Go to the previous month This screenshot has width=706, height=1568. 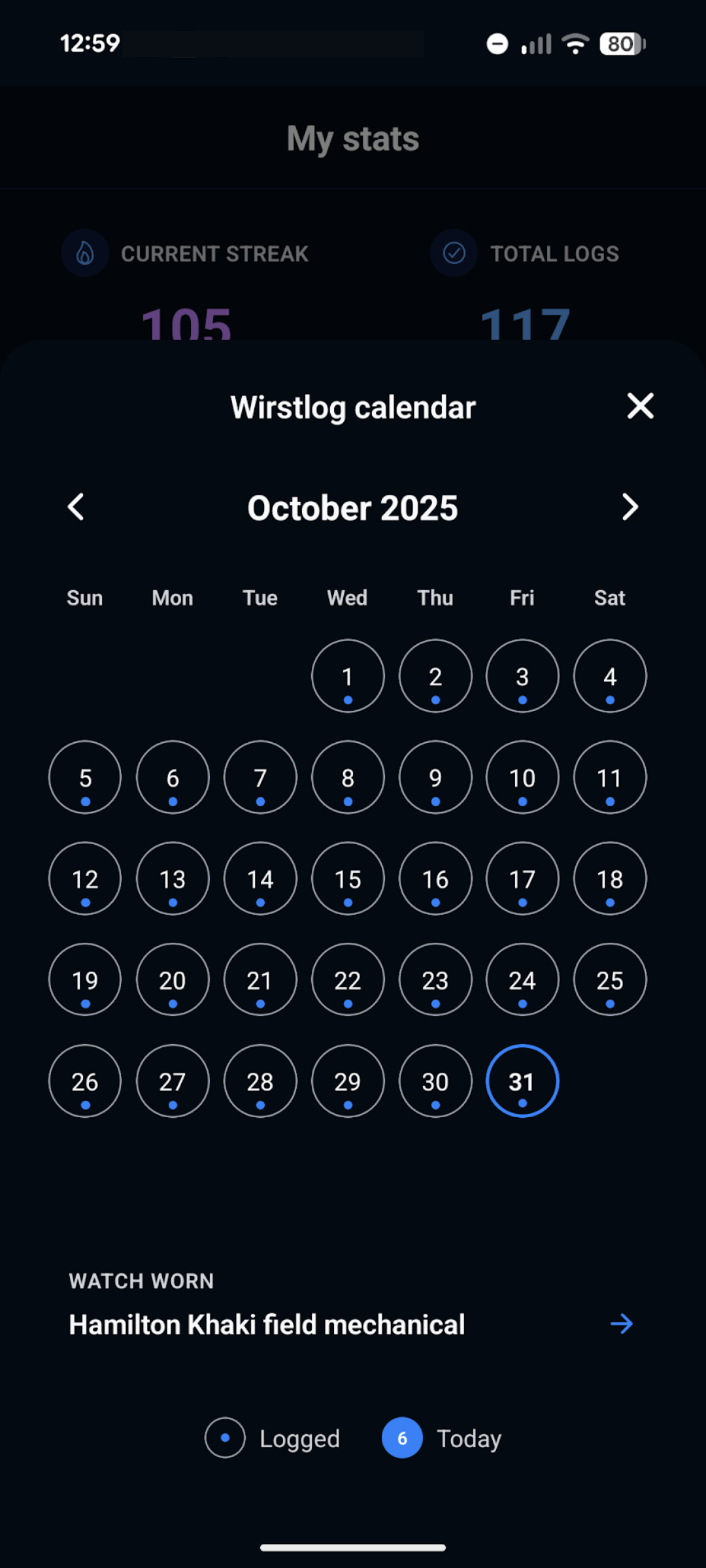click(x=76, y=507)
